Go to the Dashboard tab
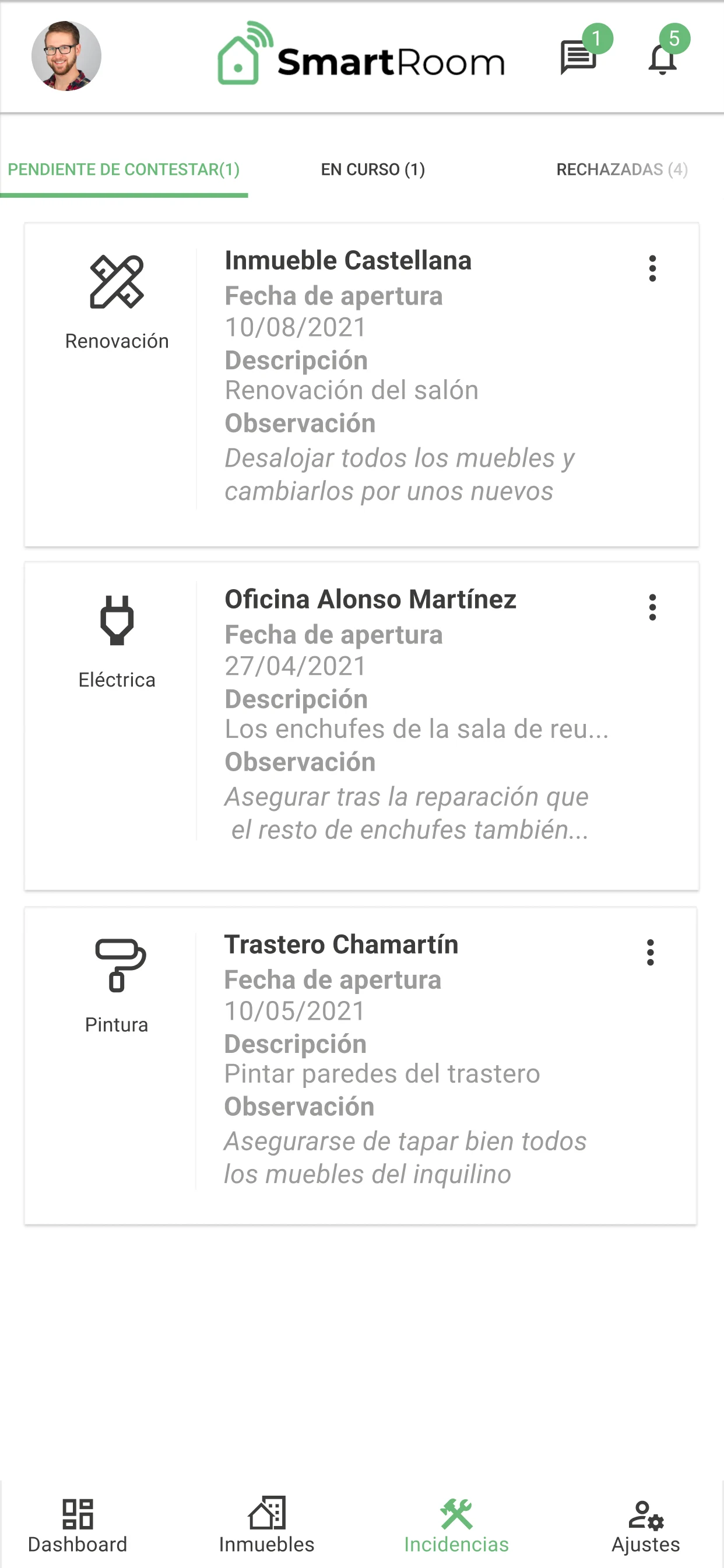 point(78,1525)
